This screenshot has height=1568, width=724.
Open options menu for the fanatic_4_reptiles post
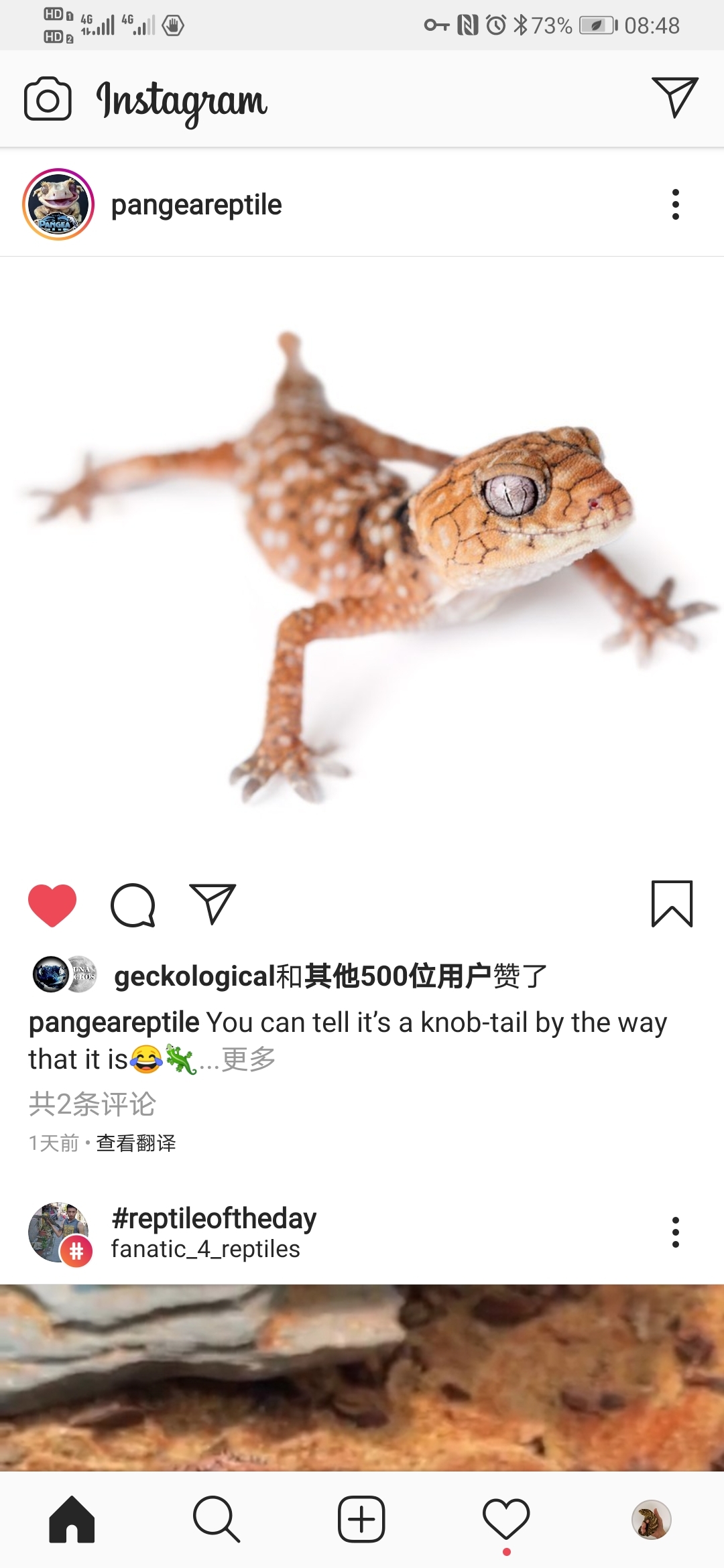675,1232
